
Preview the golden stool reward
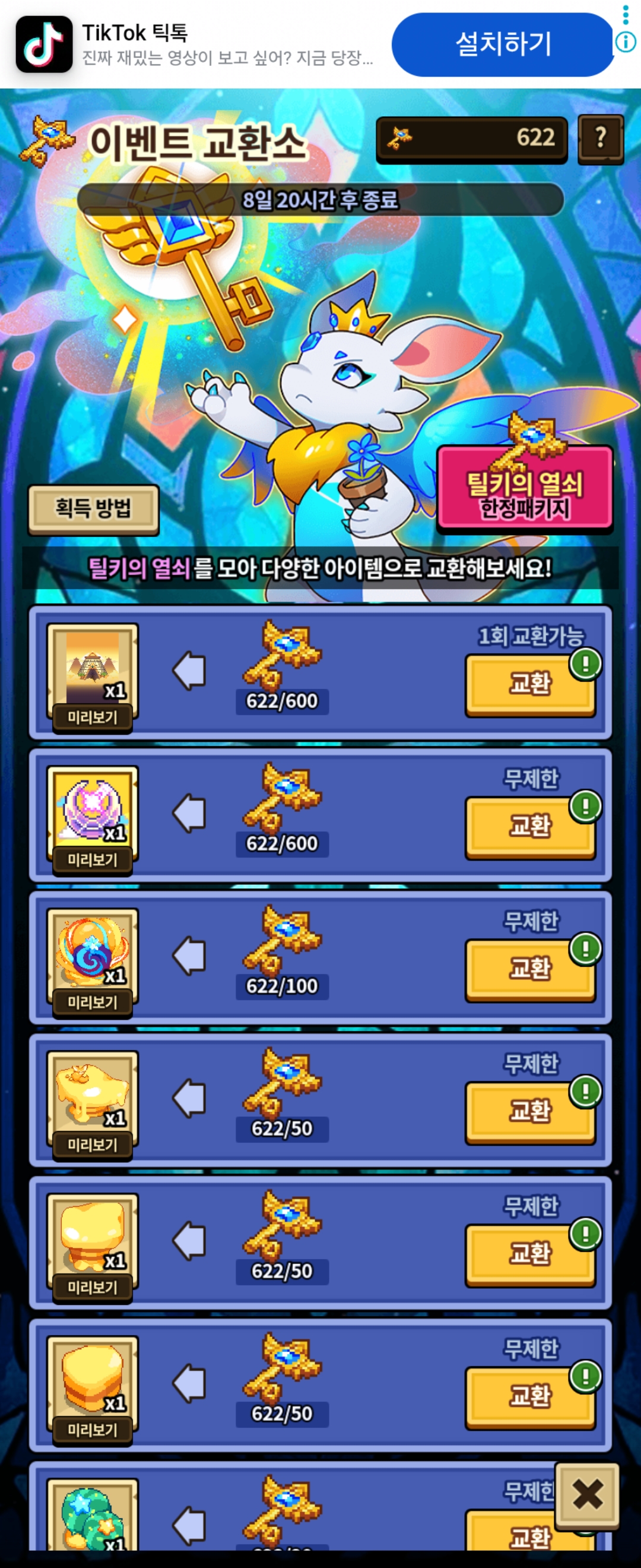coord(93,1288)
